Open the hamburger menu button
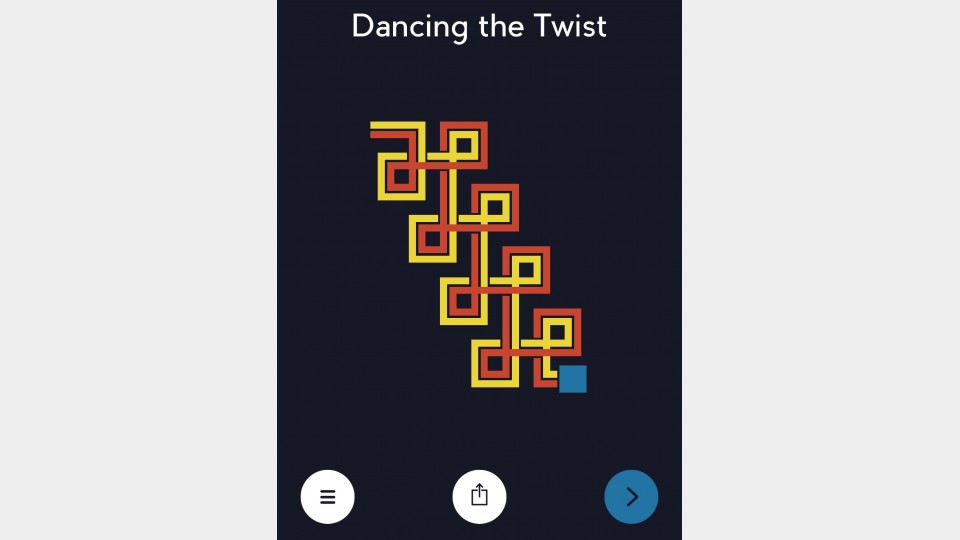The image size is (960, 540). click(x=328, y=496)
